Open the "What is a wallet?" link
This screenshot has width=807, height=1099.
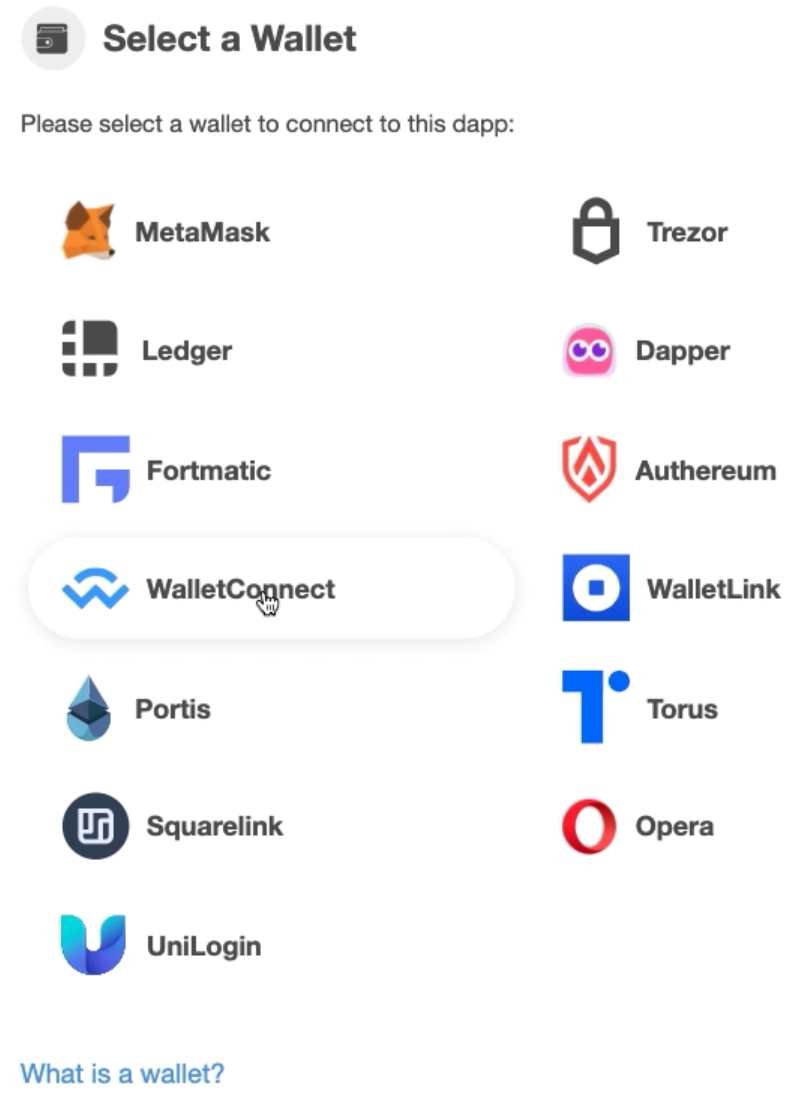tap(122, 1074)
